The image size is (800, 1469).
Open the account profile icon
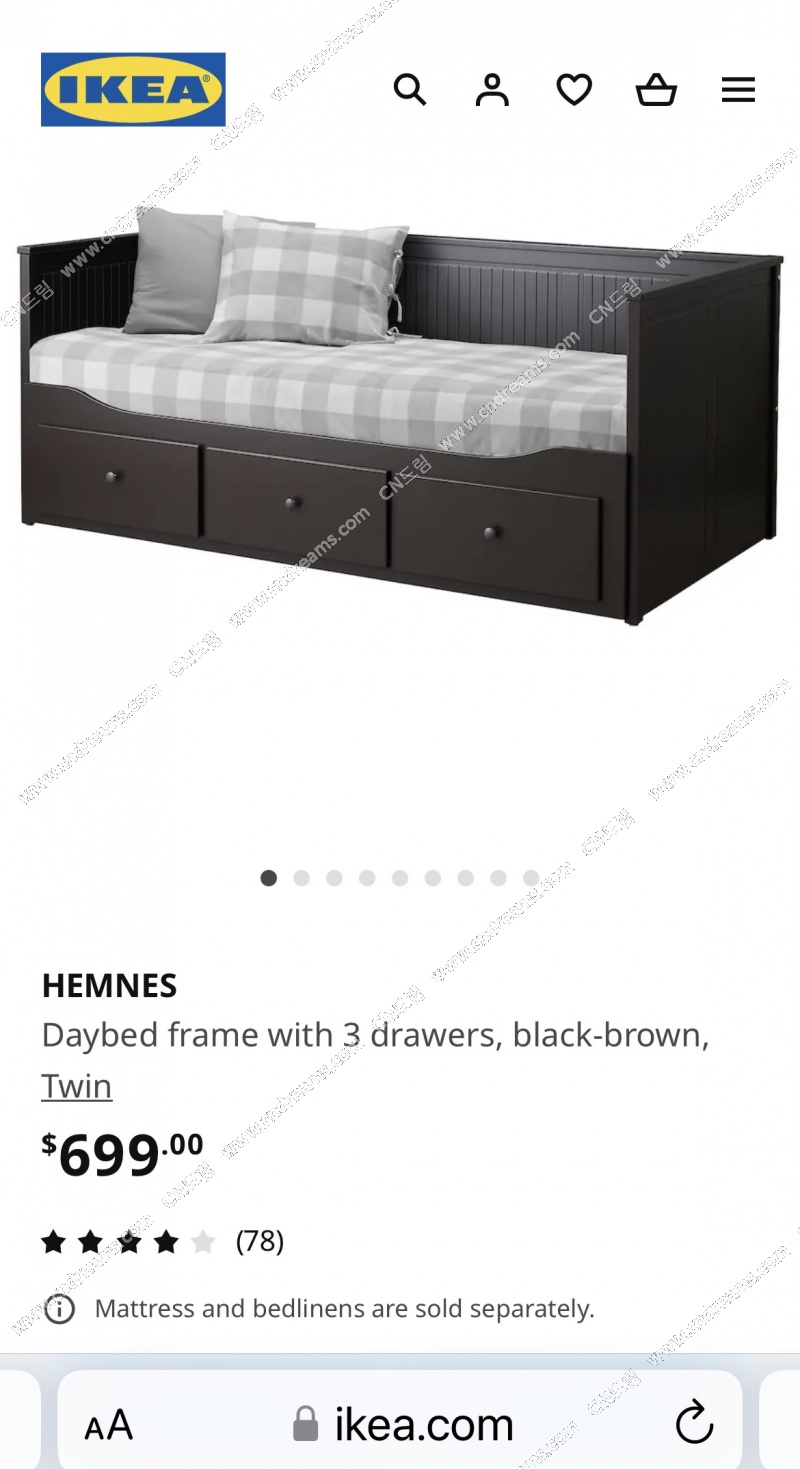(x=492, y=90)
